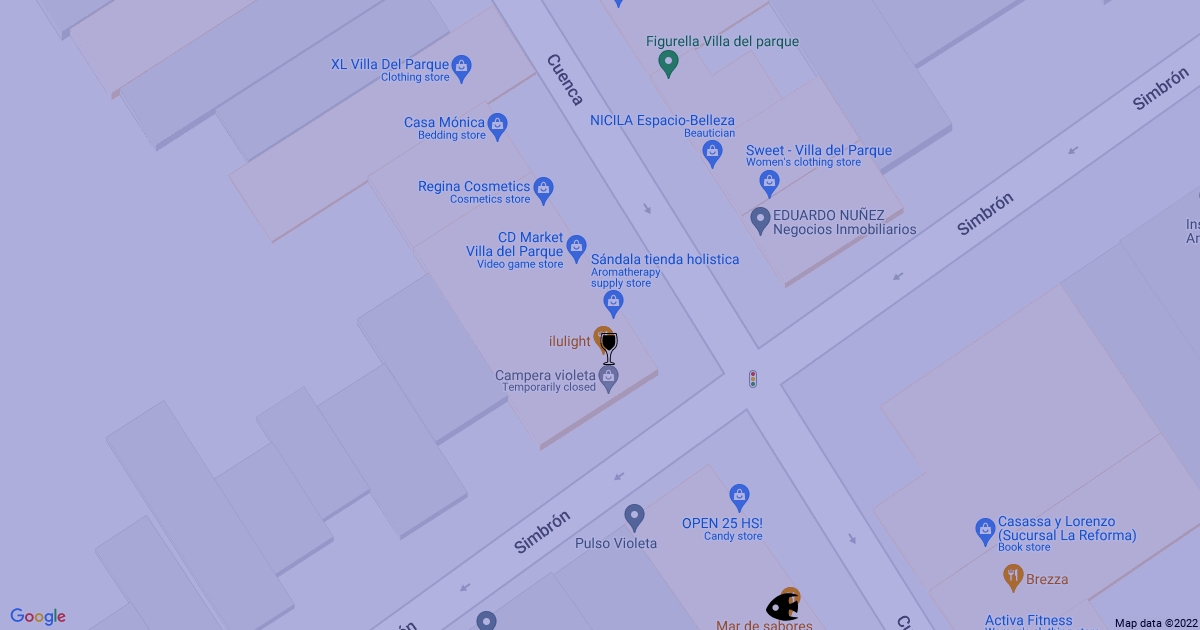
Task: Select the Casa Mónica bedding store pin
Action: click(497, 126)
